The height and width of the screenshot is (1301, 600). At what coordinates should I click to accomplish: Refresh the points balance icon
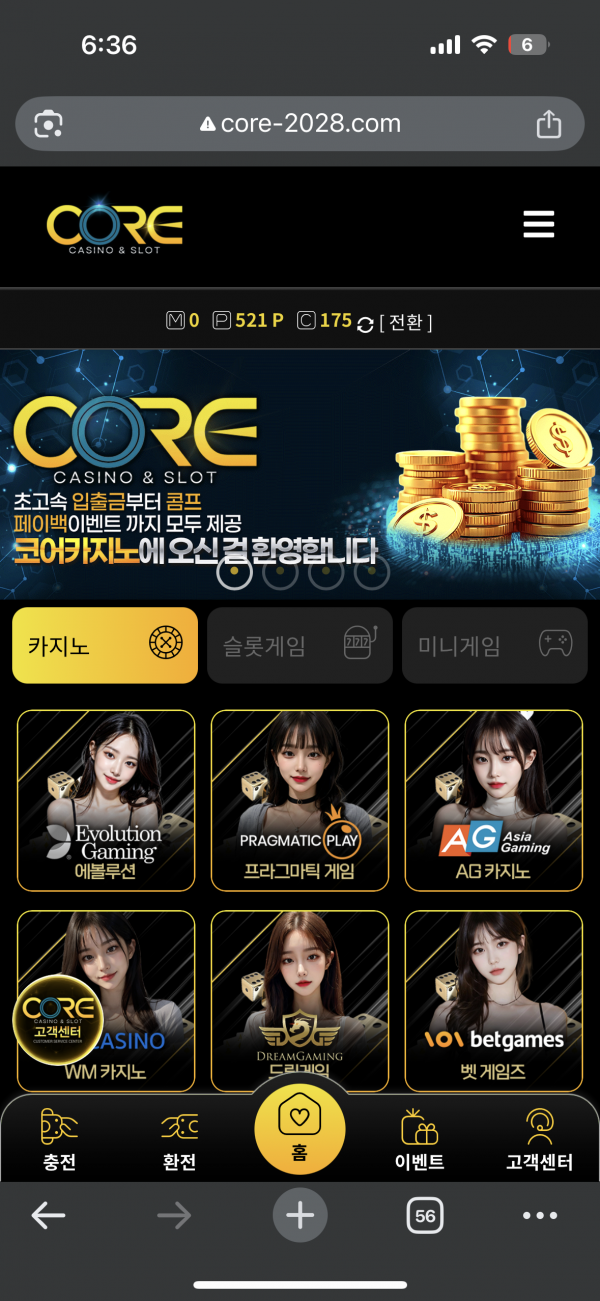click(x=365, y=323)
